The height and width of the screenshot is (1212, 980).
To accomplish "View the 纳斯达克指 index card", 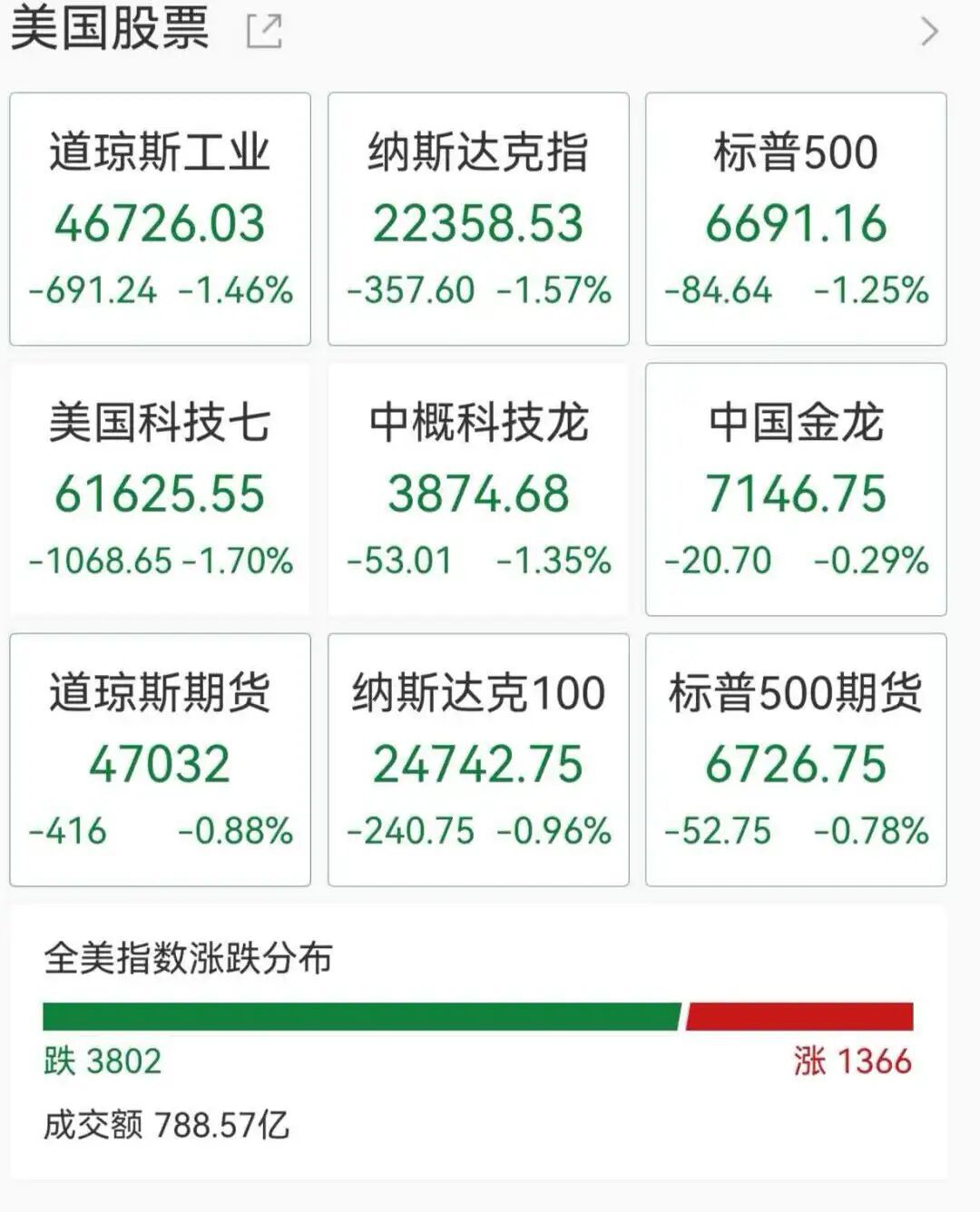I will point(478,219).
